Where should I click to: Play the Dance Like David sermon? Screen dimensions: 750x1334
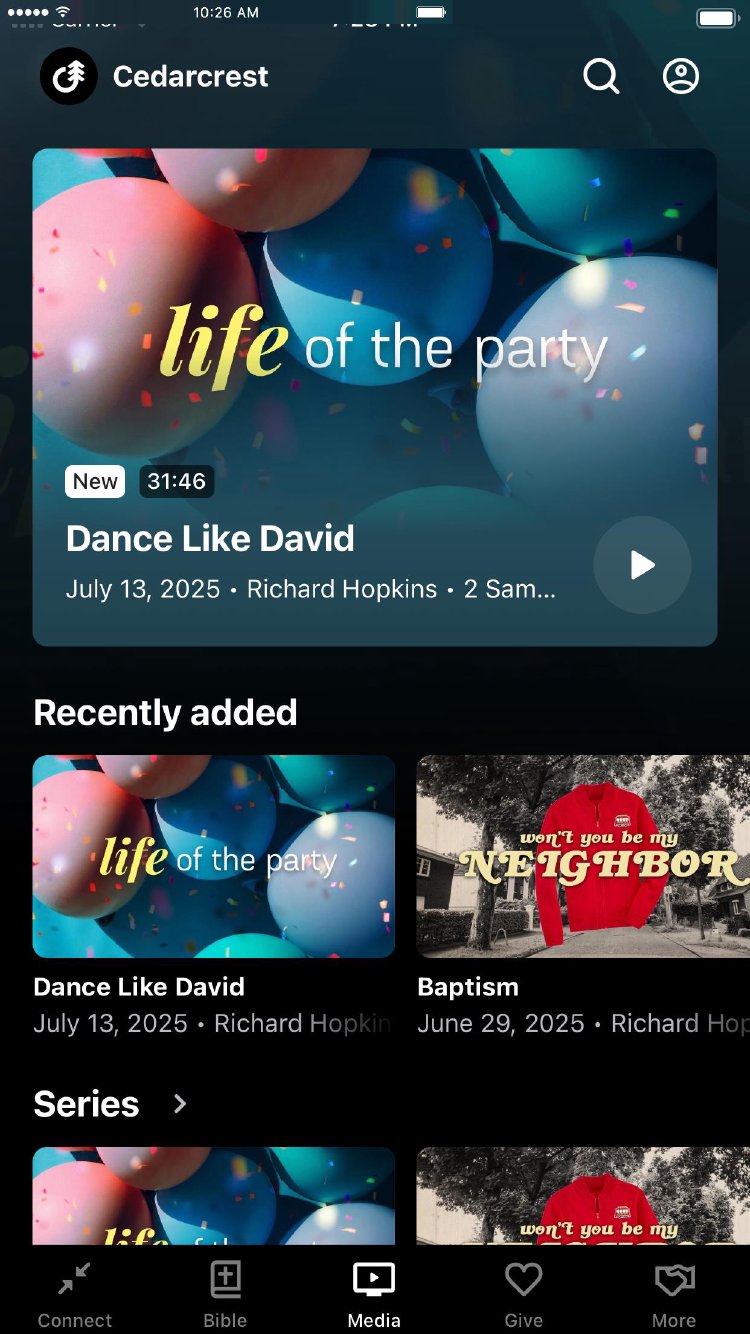coord(642,565)
